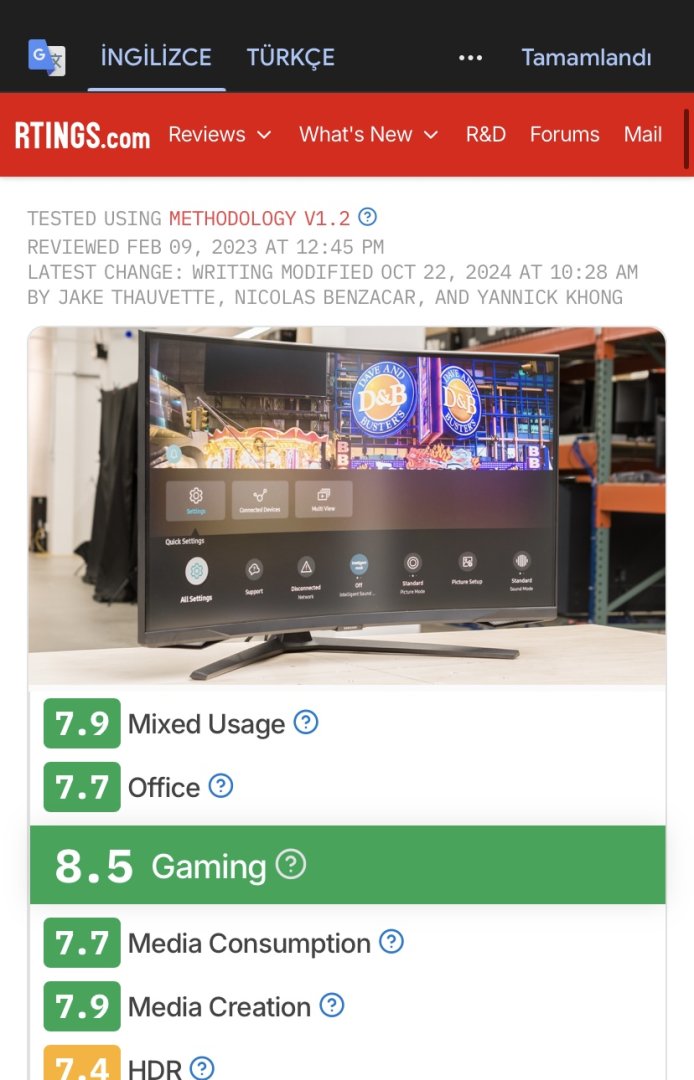Tap the help icon beside Methodology v1.2

(368, 217)
